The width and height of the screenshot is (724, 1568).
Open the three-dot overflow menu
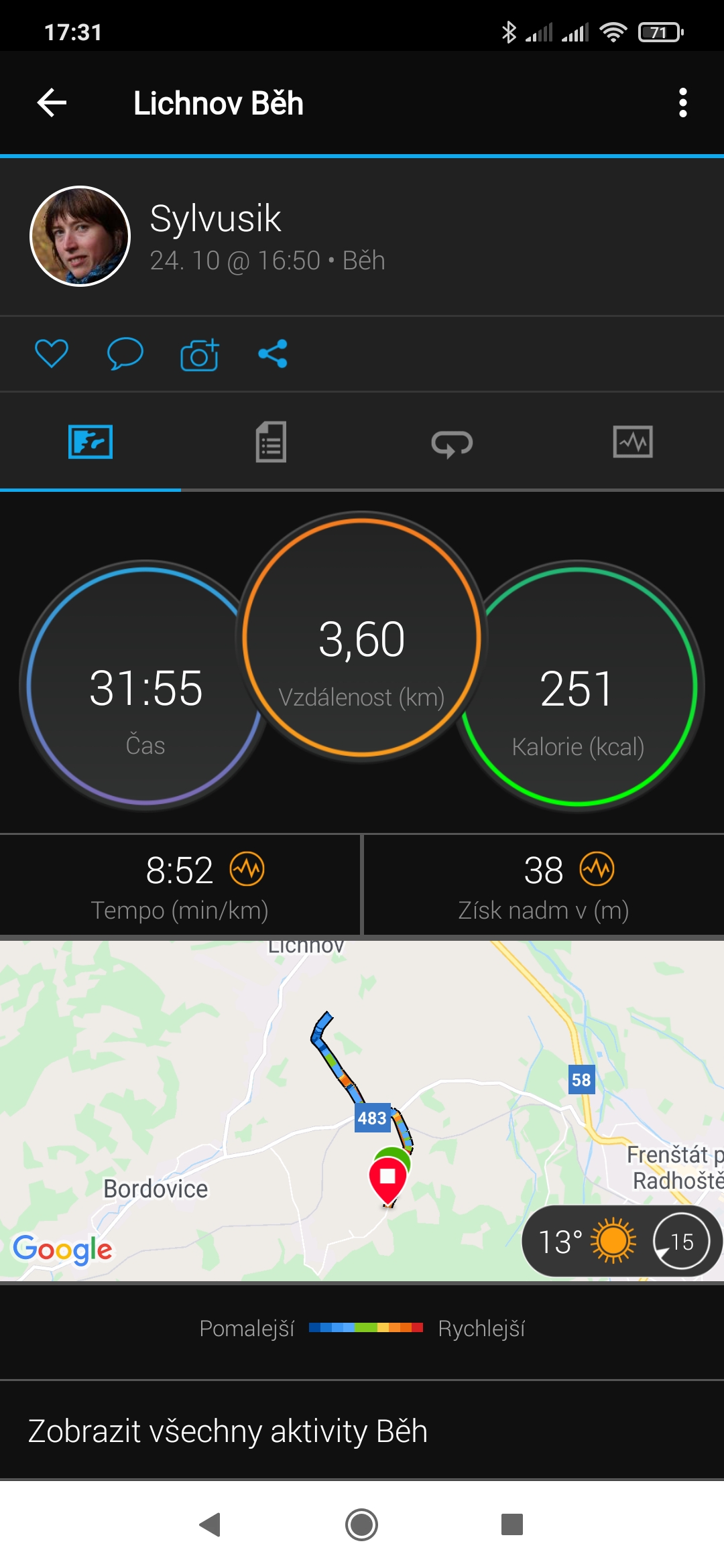pos(683,103)
